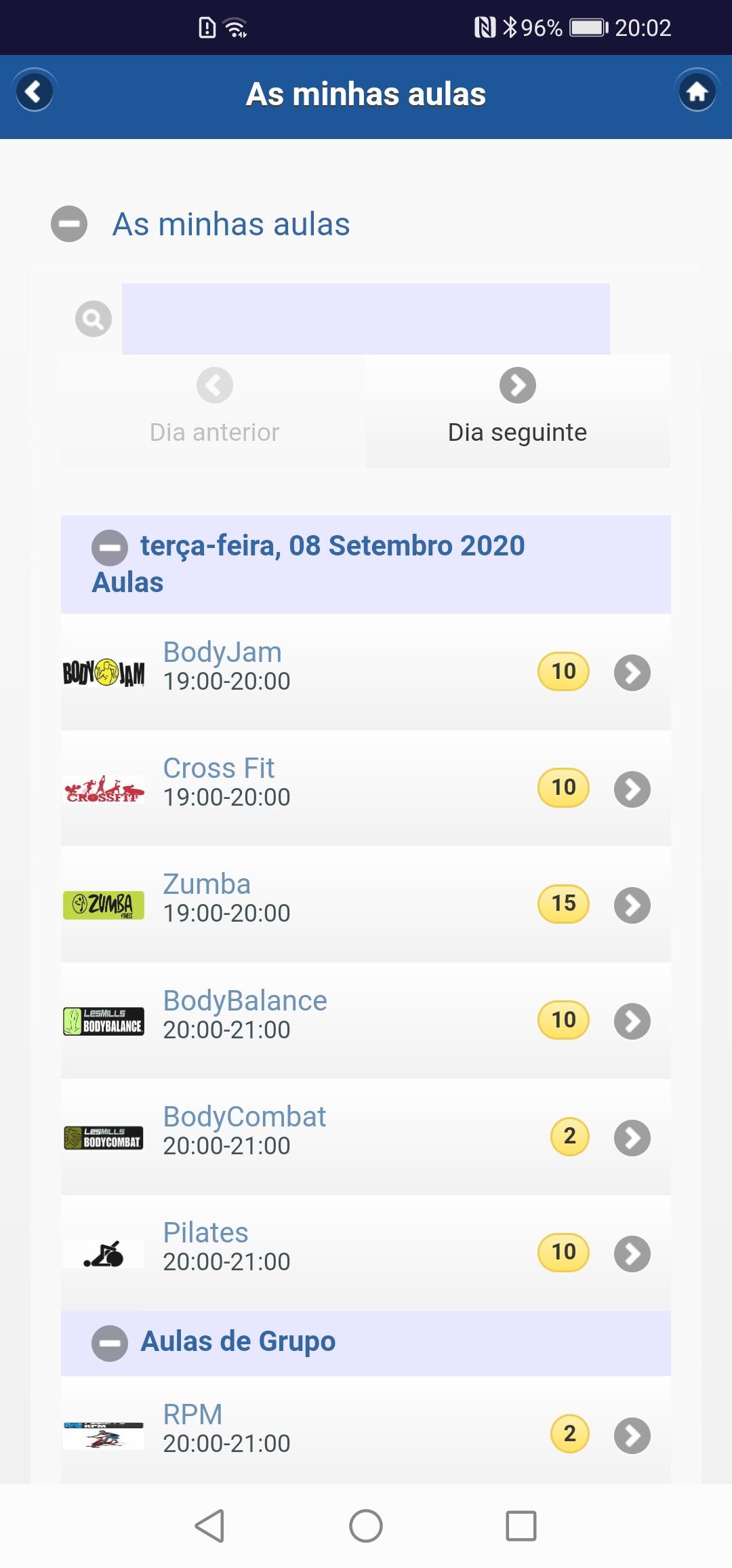The width and height of the screenshot is (732, 1568).
Task: Collapse the As minhas aulas section
Action: [69, 224]
